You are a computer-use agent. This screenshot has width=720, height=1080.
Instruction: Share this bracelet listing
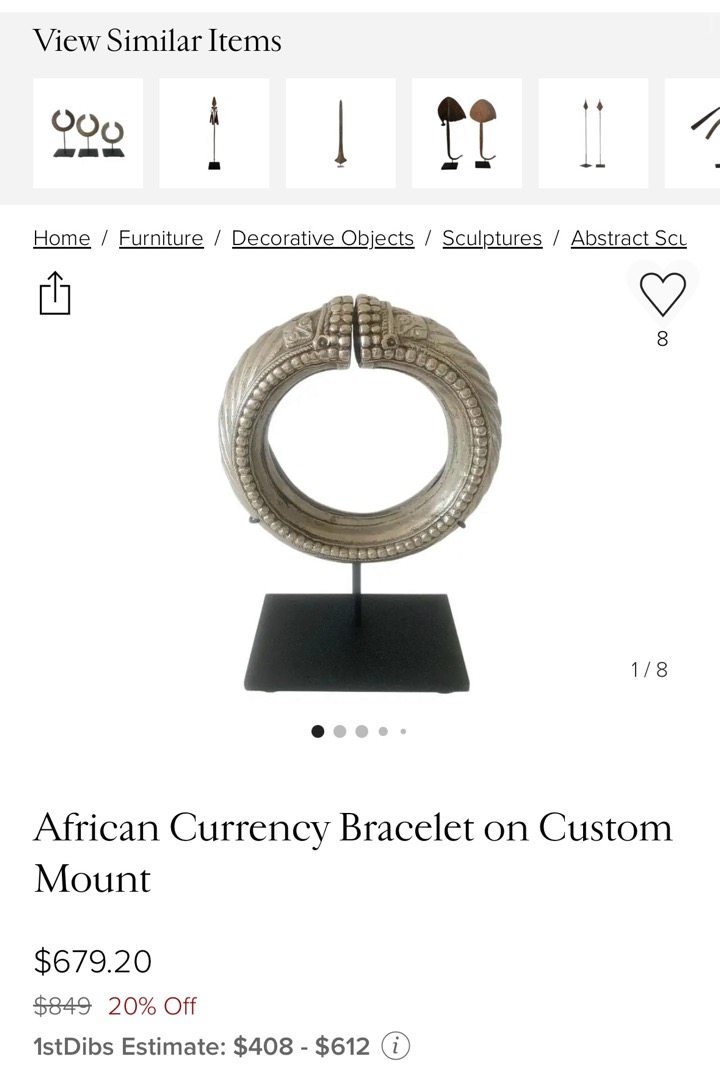pyautogui.click(x=55, y=293)
